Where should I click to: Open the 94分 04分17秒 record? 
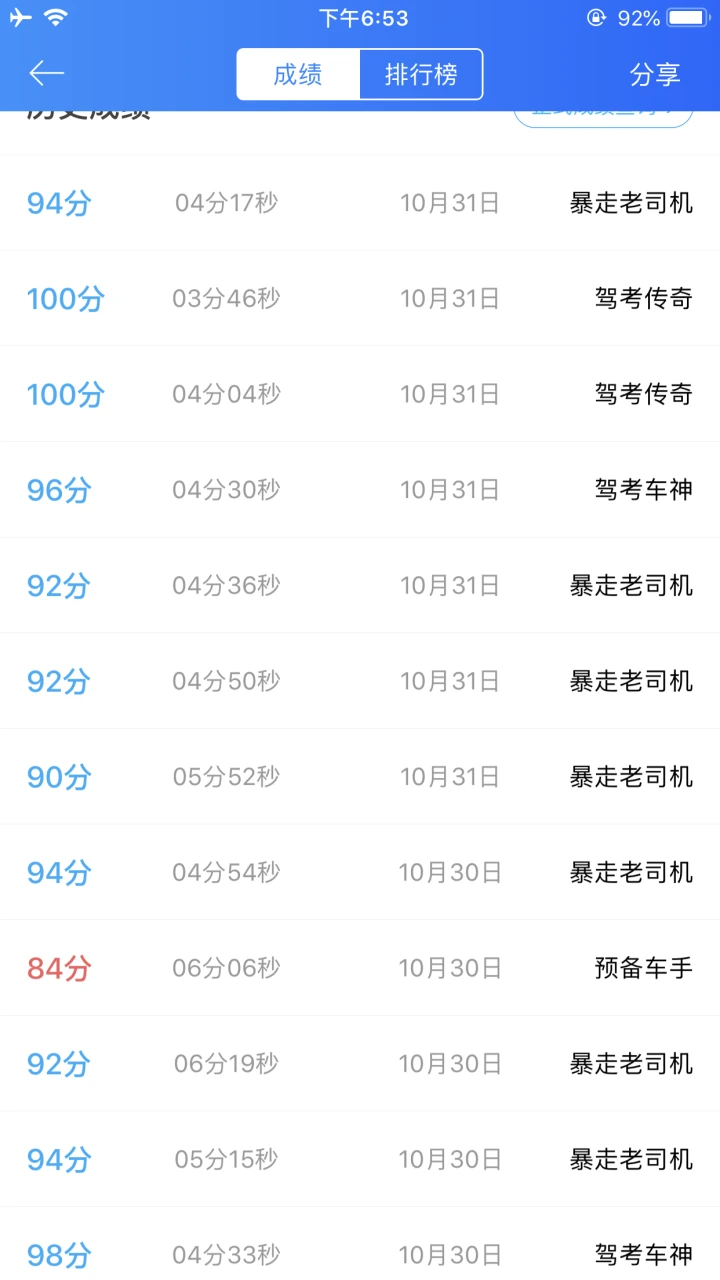coord(360,203)
